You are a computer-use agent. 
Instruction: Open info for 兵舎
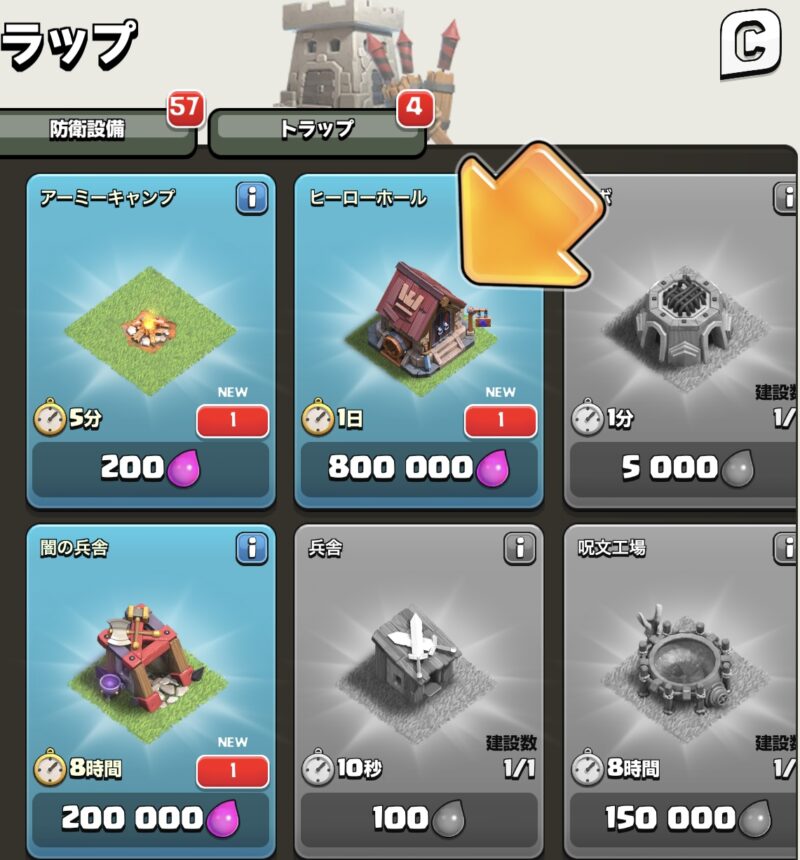pyautogui.click(x=519, y=547)
